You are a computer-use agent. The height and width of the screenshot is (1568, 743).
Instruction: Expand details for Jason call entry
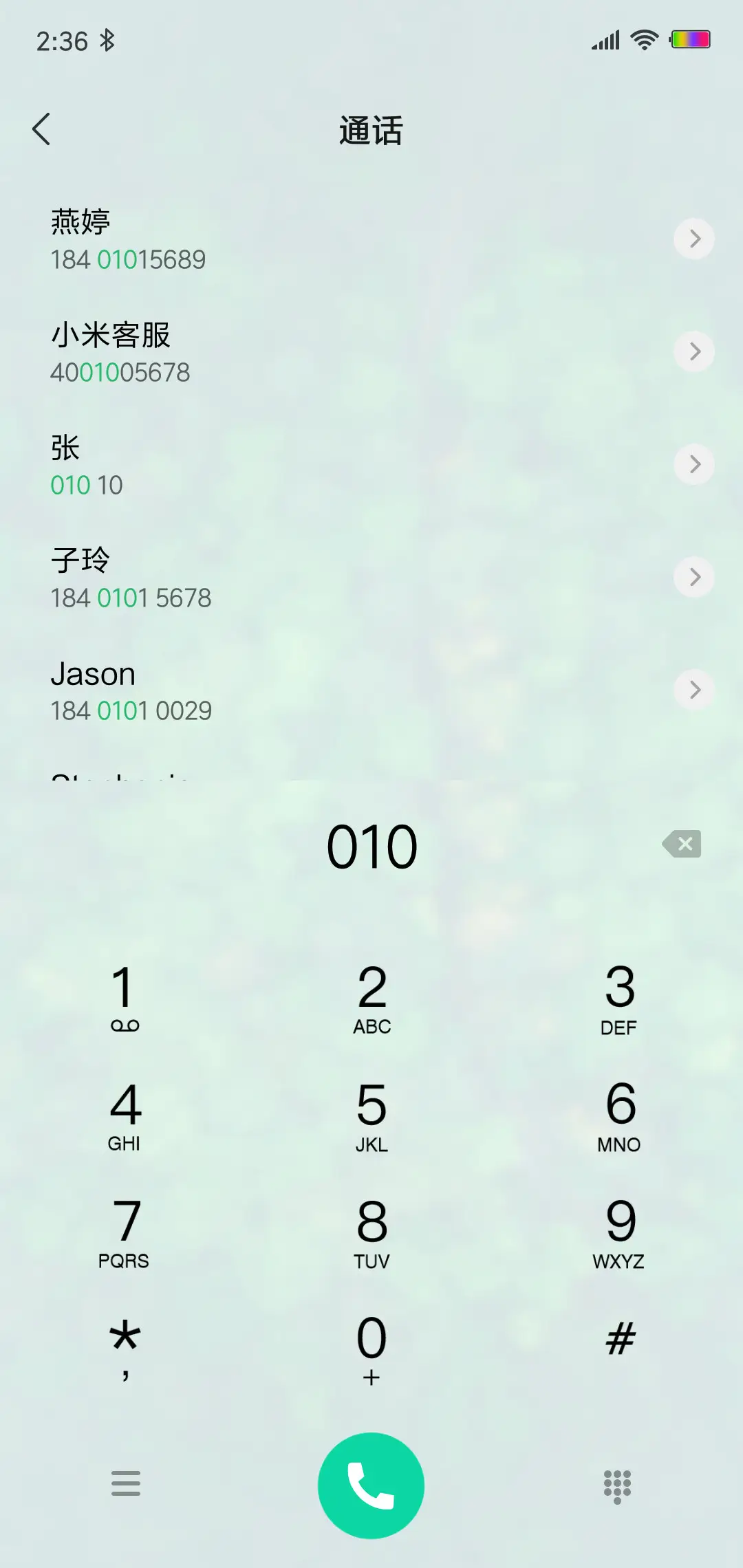coord(693,690)
